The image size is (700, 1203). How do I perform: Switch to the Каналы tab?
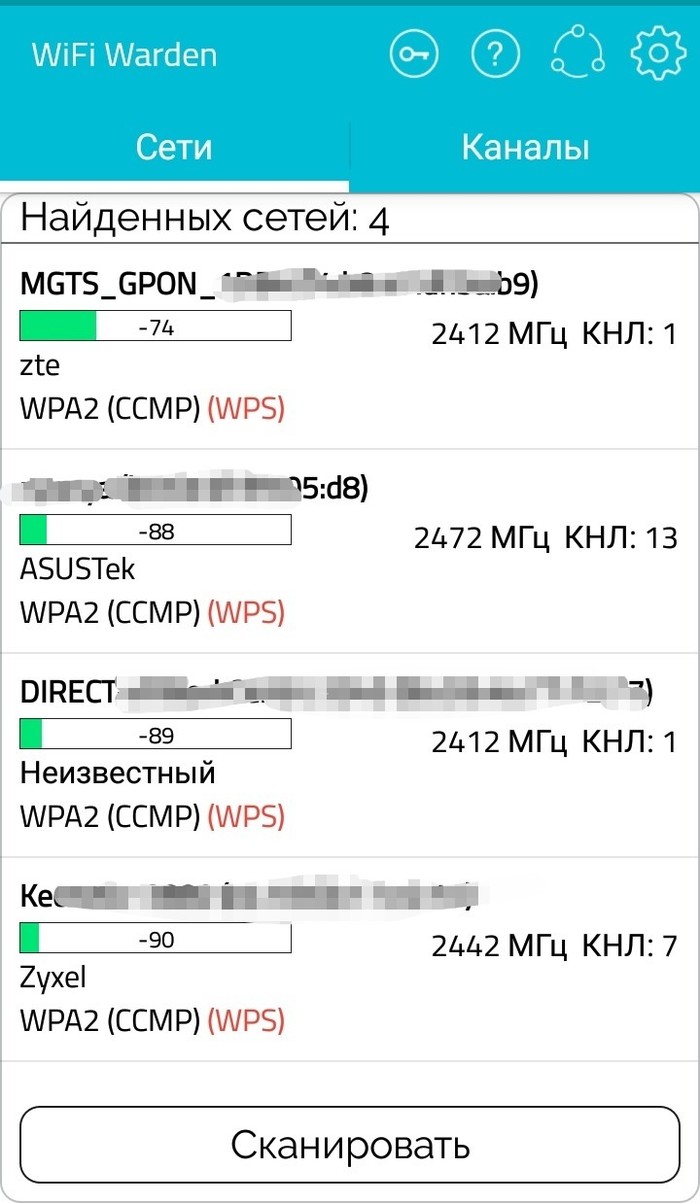point(525,147)
